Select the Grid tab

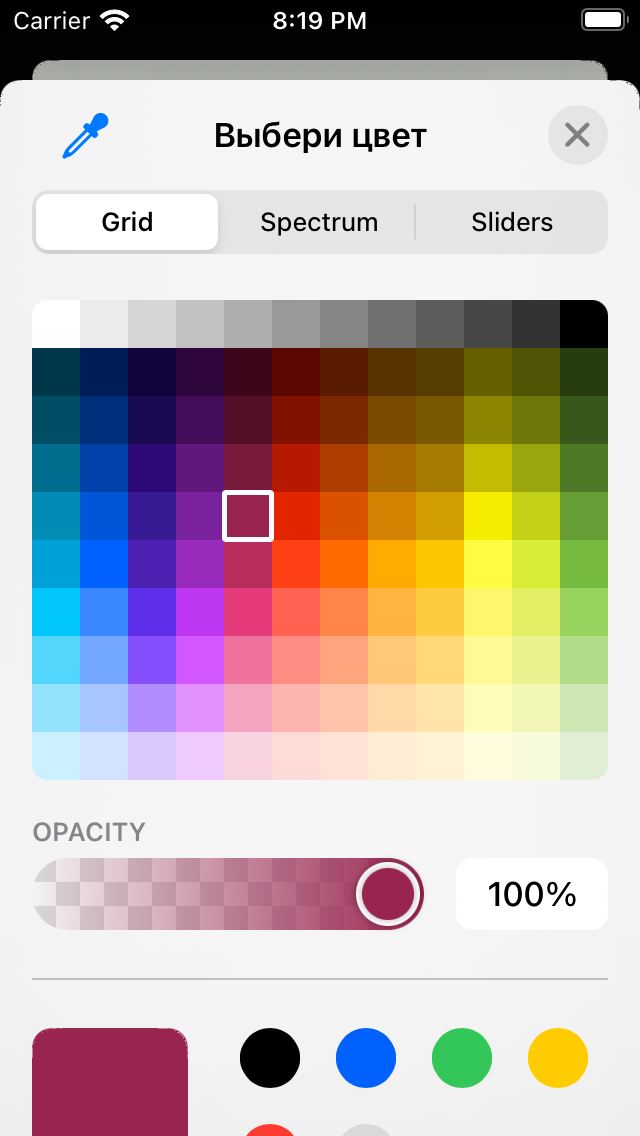tap(127, 222)
